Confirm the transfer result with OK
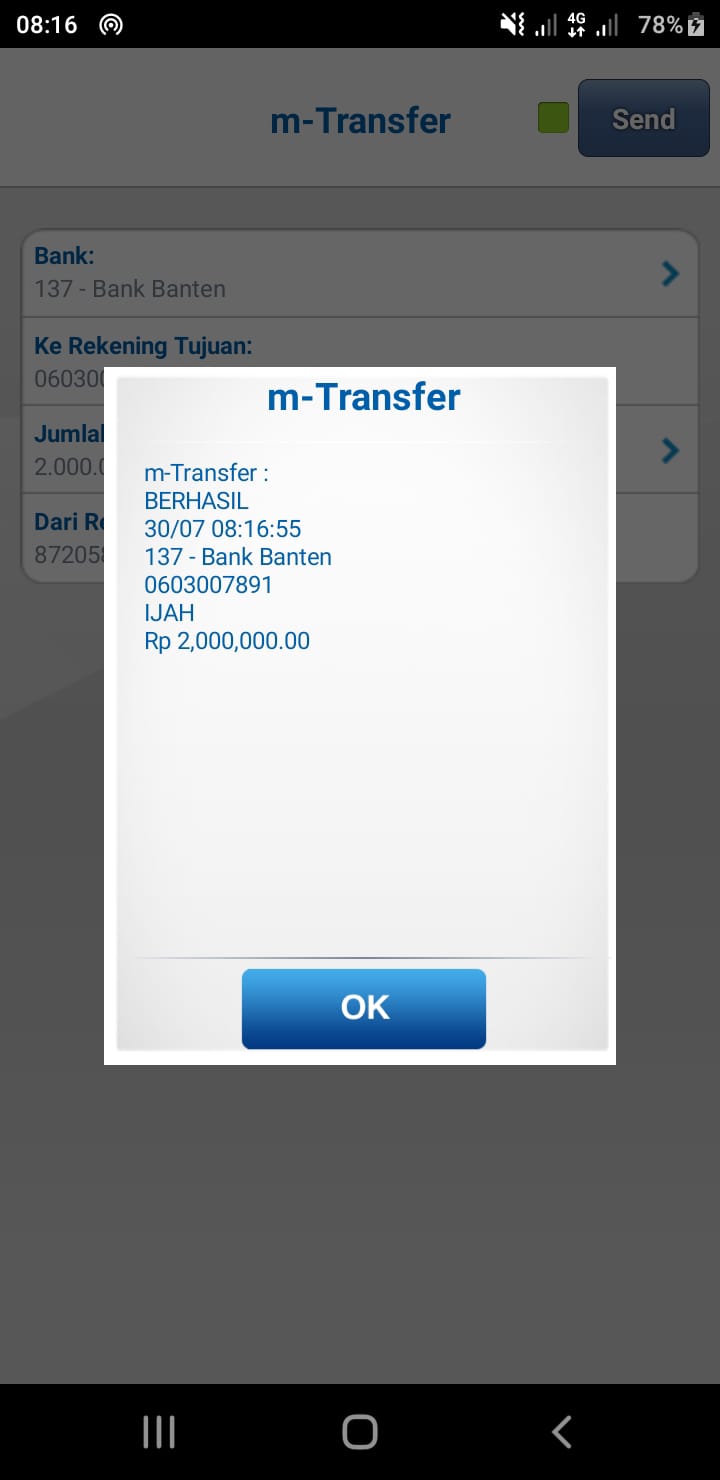The image size is (720, 1480). (x=364, y=1008)
